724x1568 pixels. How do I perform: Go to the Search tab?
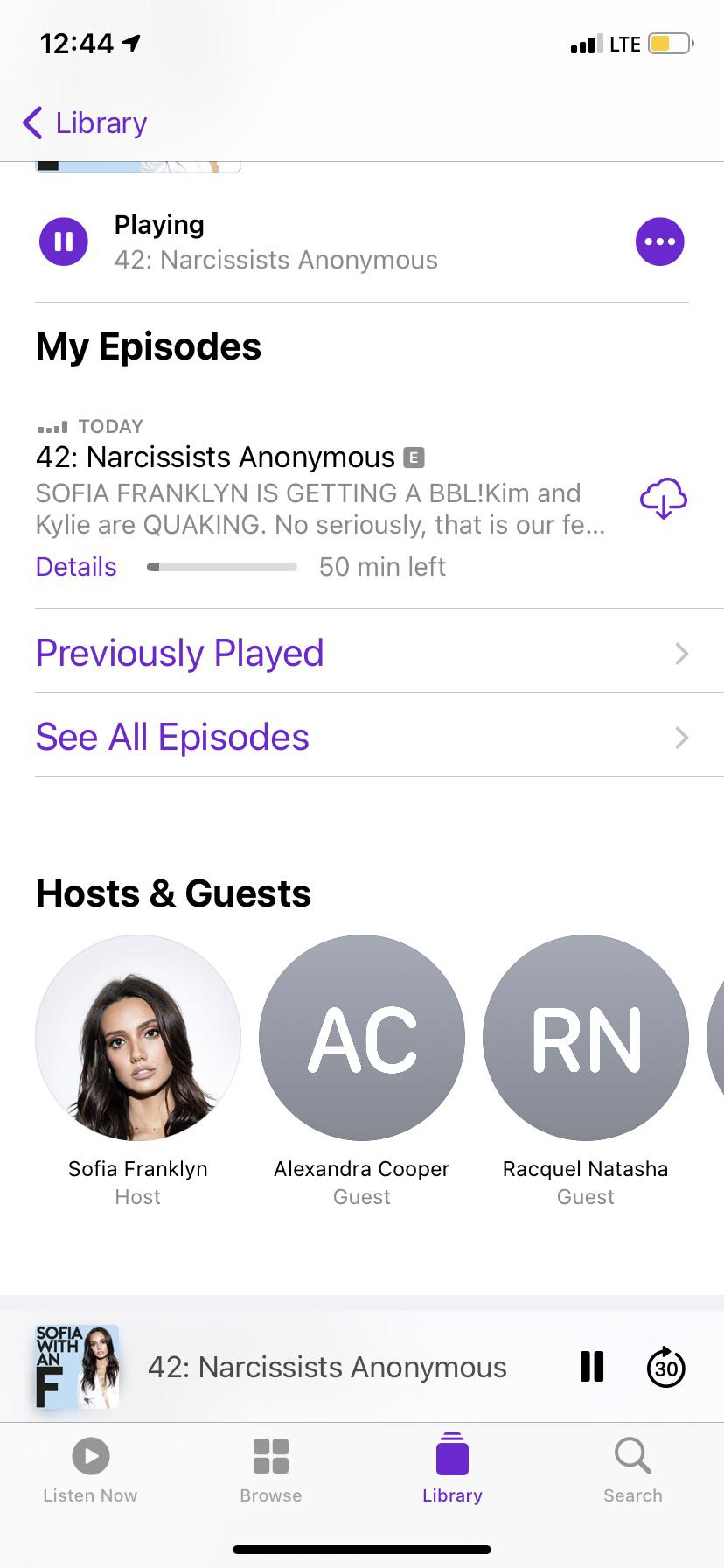coord(632,1470)
